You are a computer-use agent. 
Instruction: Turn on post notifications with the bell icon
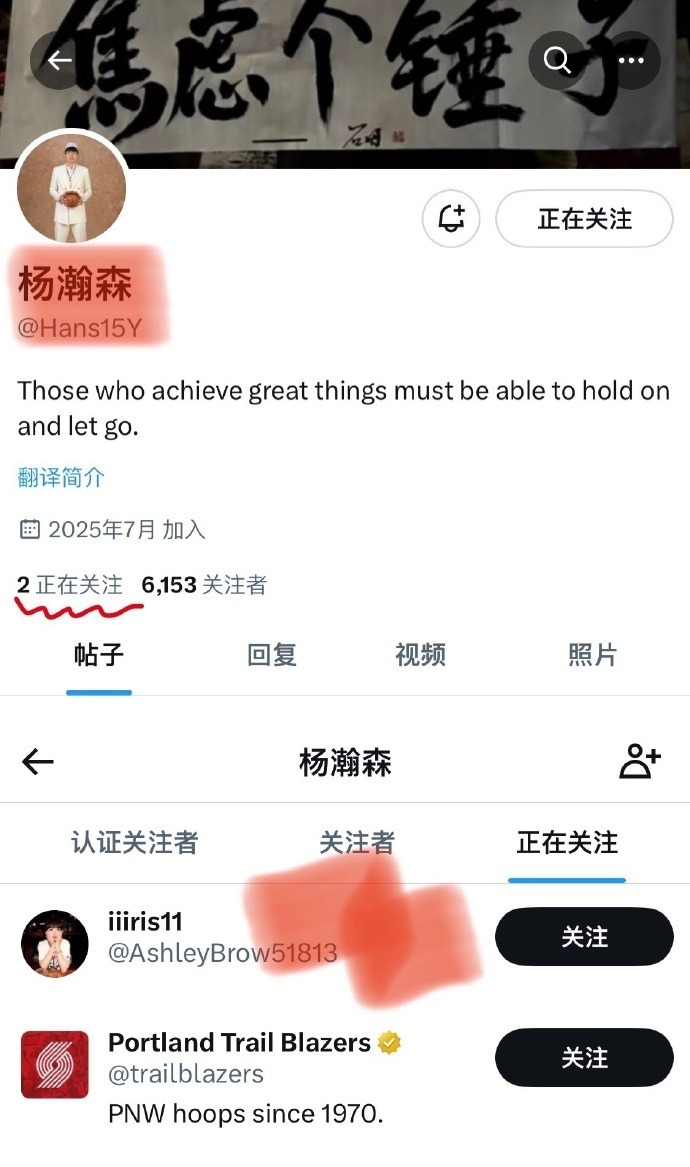coord(451,218)
